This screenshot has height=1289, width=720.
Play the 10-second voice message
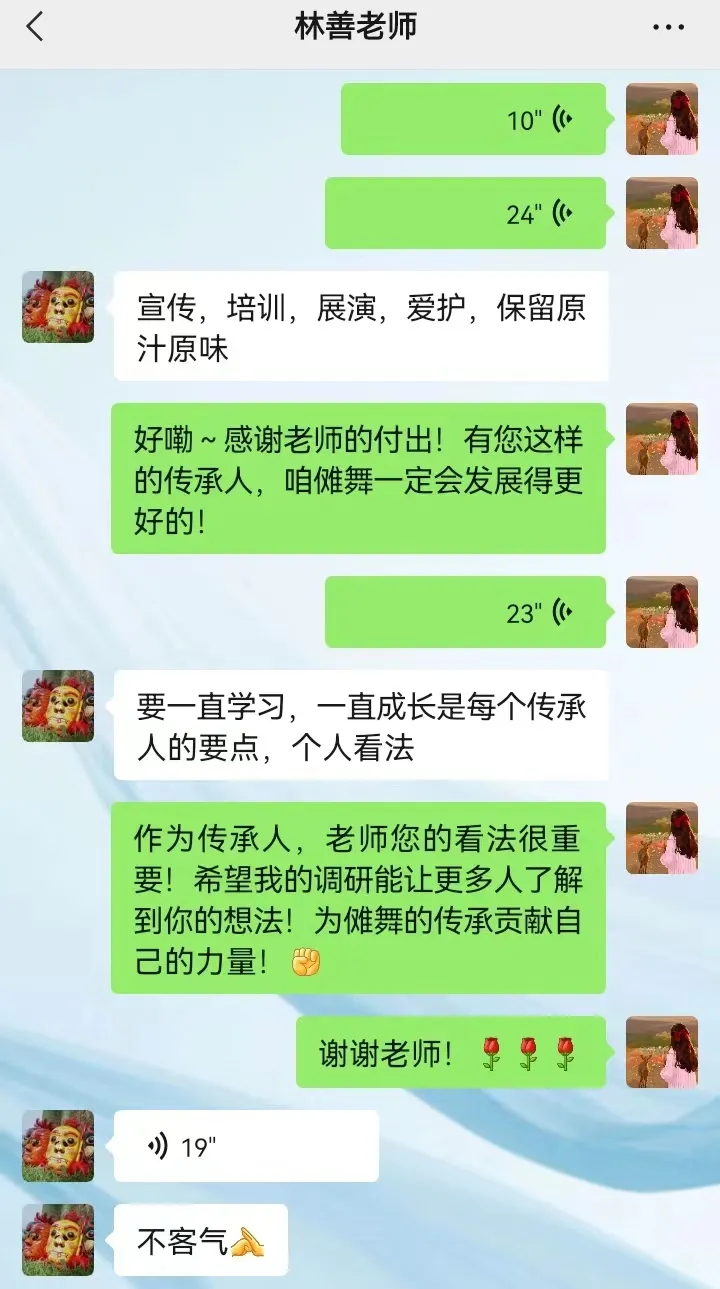click(x=473, y=119)
